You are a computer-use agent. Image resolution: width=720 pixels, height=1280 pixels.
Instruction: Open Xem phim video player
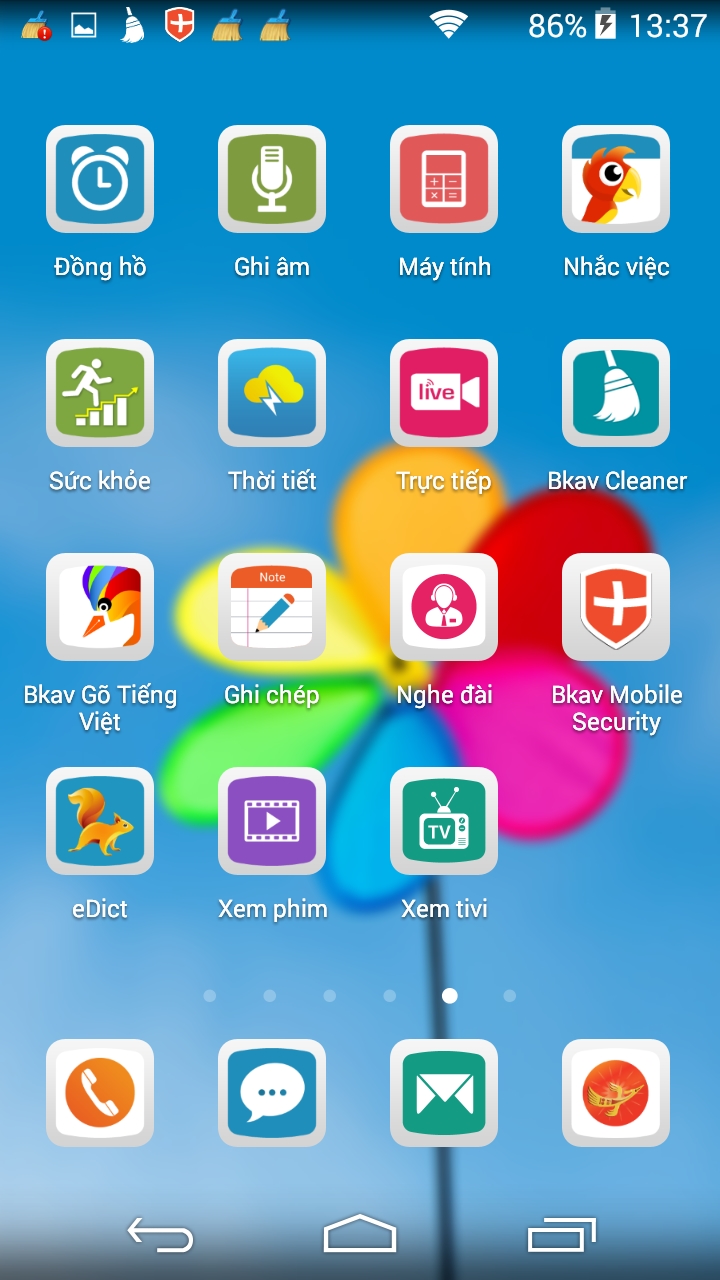coord(272,821)
